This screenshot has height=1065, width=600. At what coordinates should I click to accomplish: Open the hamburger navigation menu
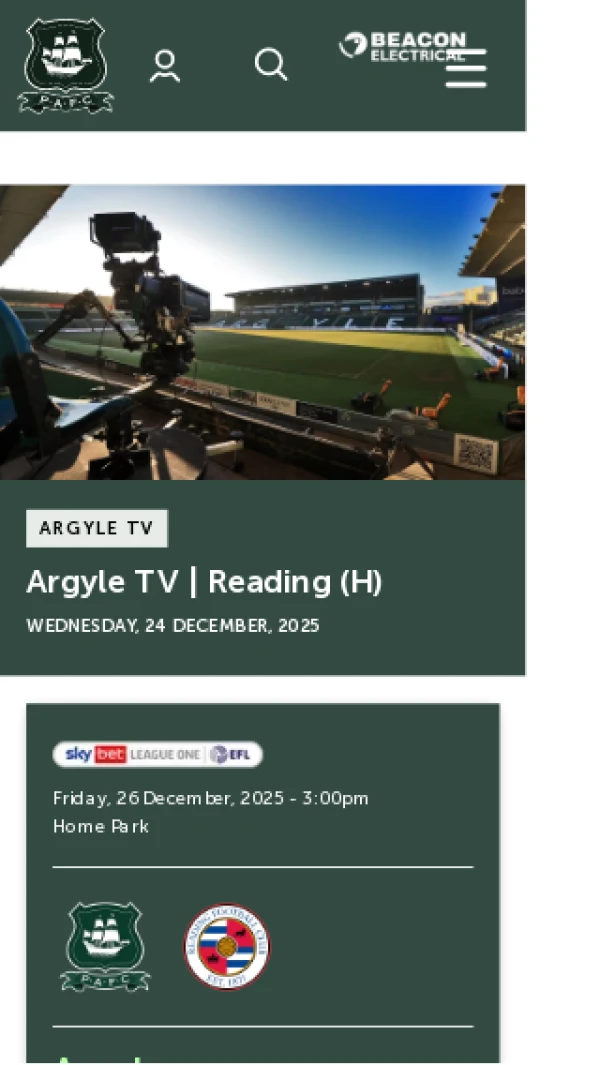click(x=466, y=69)
